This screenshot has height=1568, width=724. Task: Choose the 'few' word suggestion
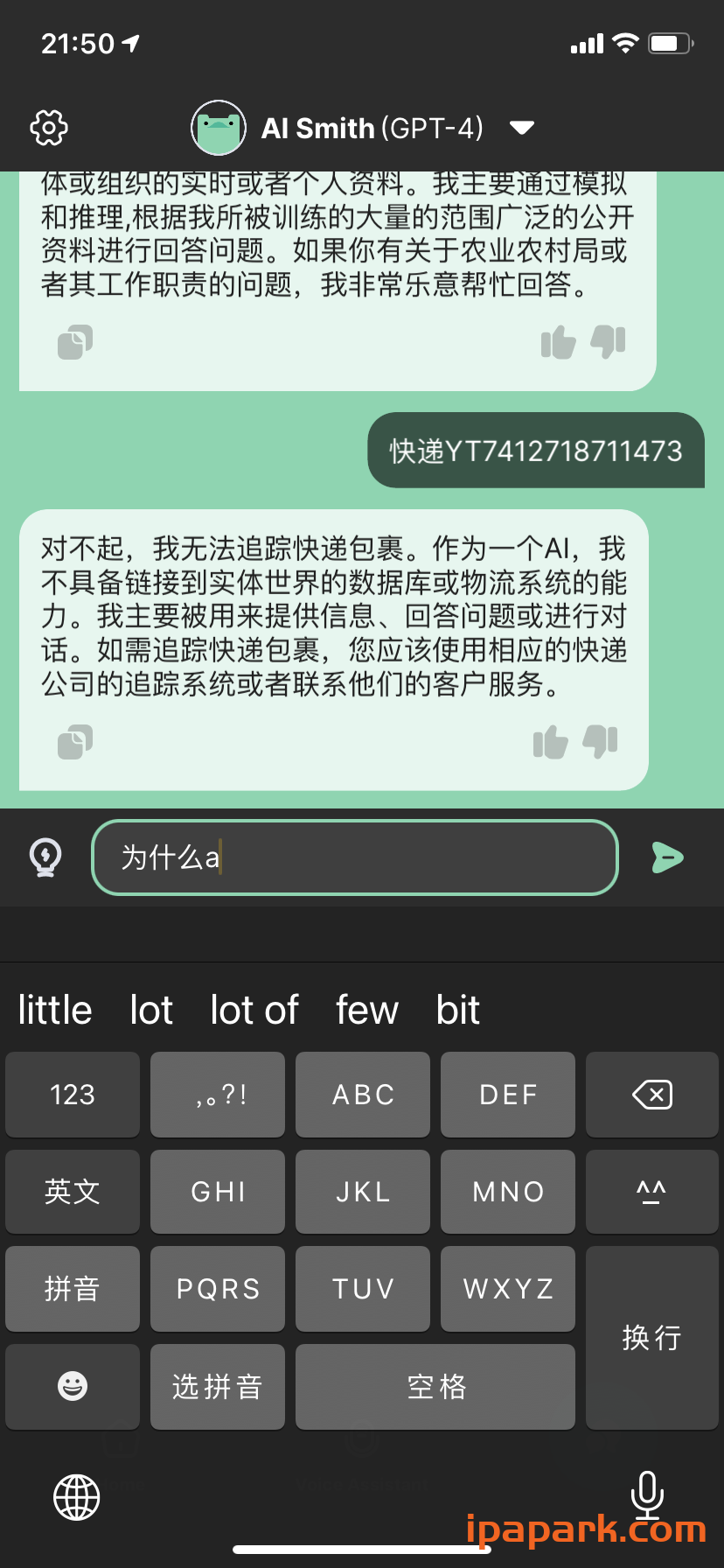pos(366,1010)
